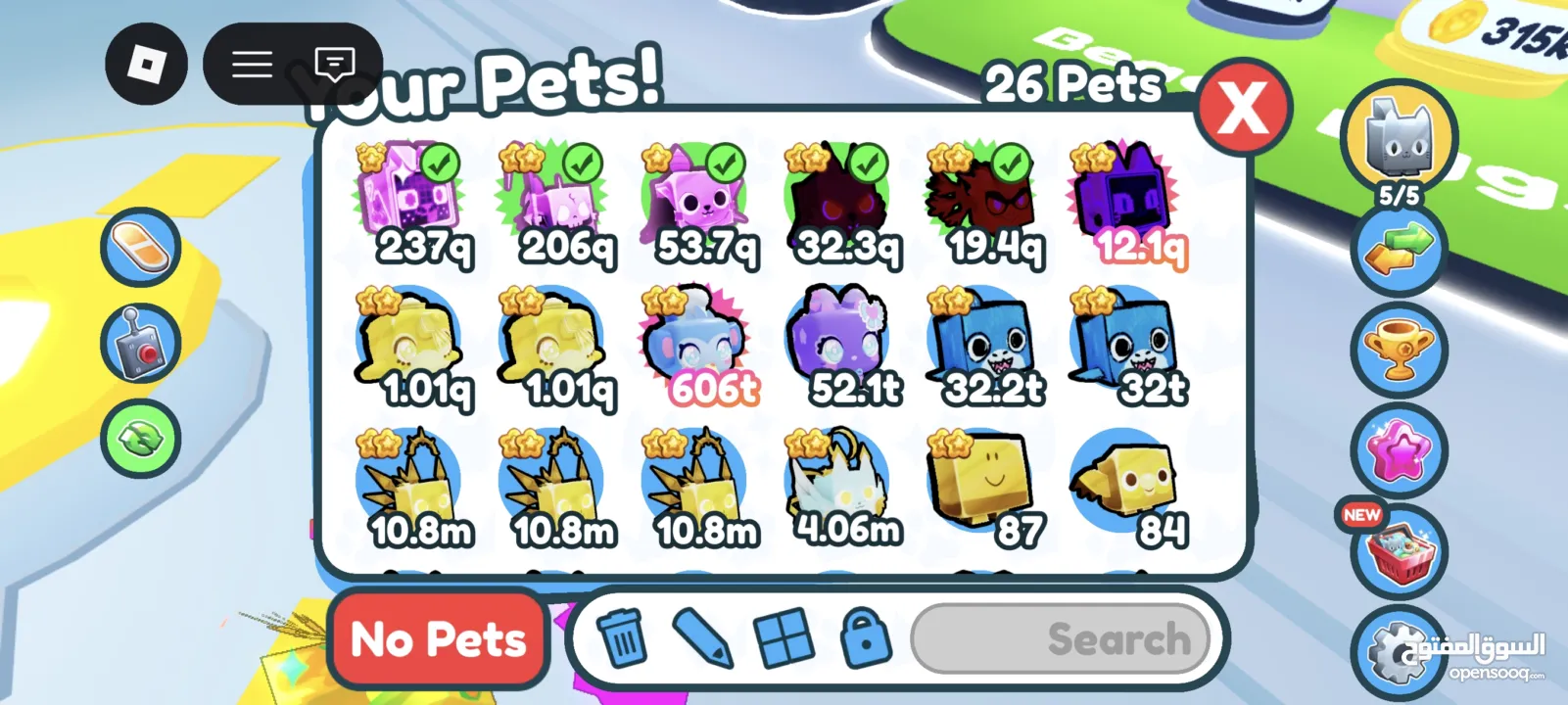Tap the pencil rename icon
Image resolution: width=1568 pixels, height=705 pixels.
(703, 637)
